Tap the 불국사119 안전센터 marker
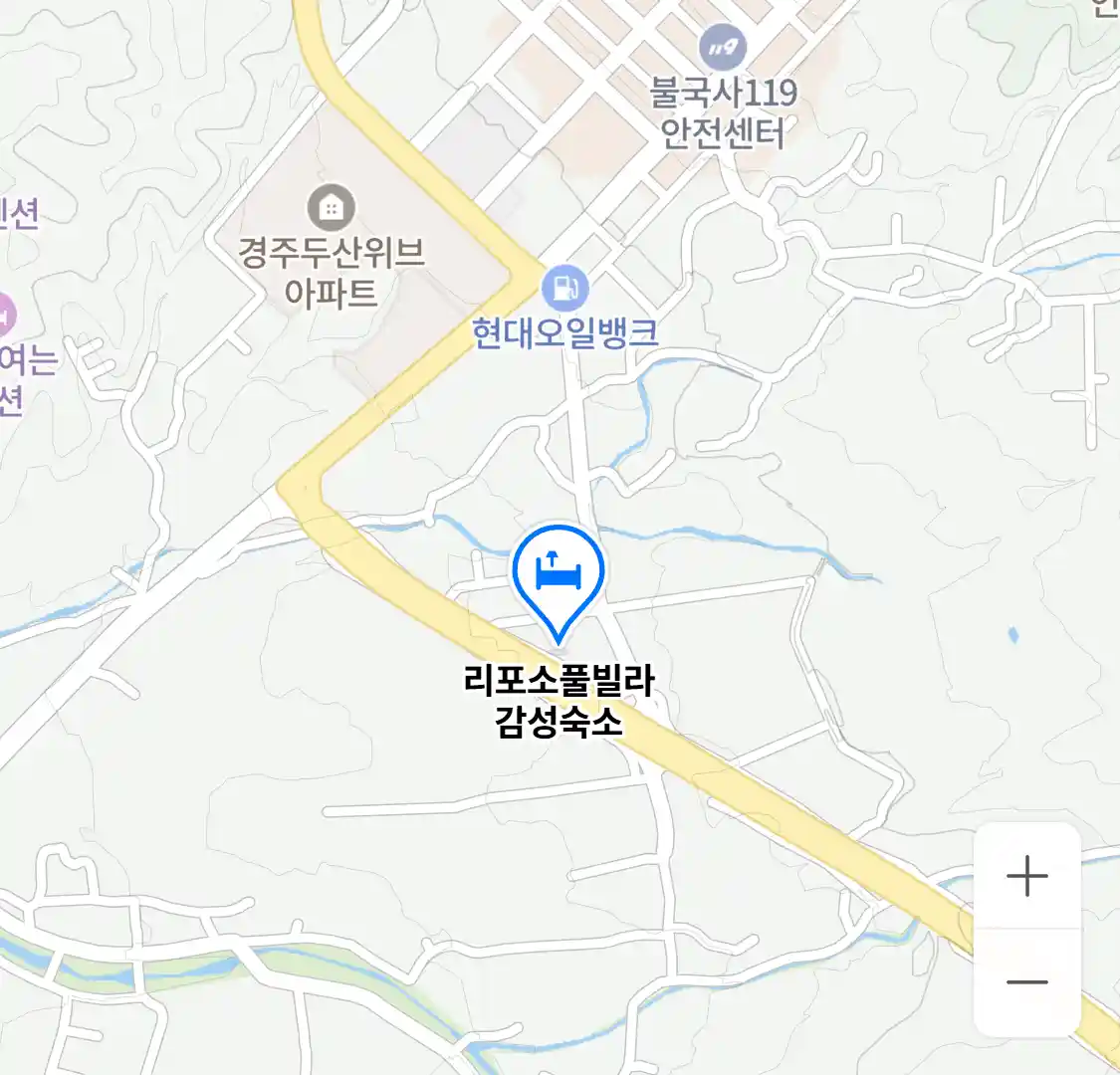Image resolution: width=1120 pixels, height=1075 pixels. point(723,47)
